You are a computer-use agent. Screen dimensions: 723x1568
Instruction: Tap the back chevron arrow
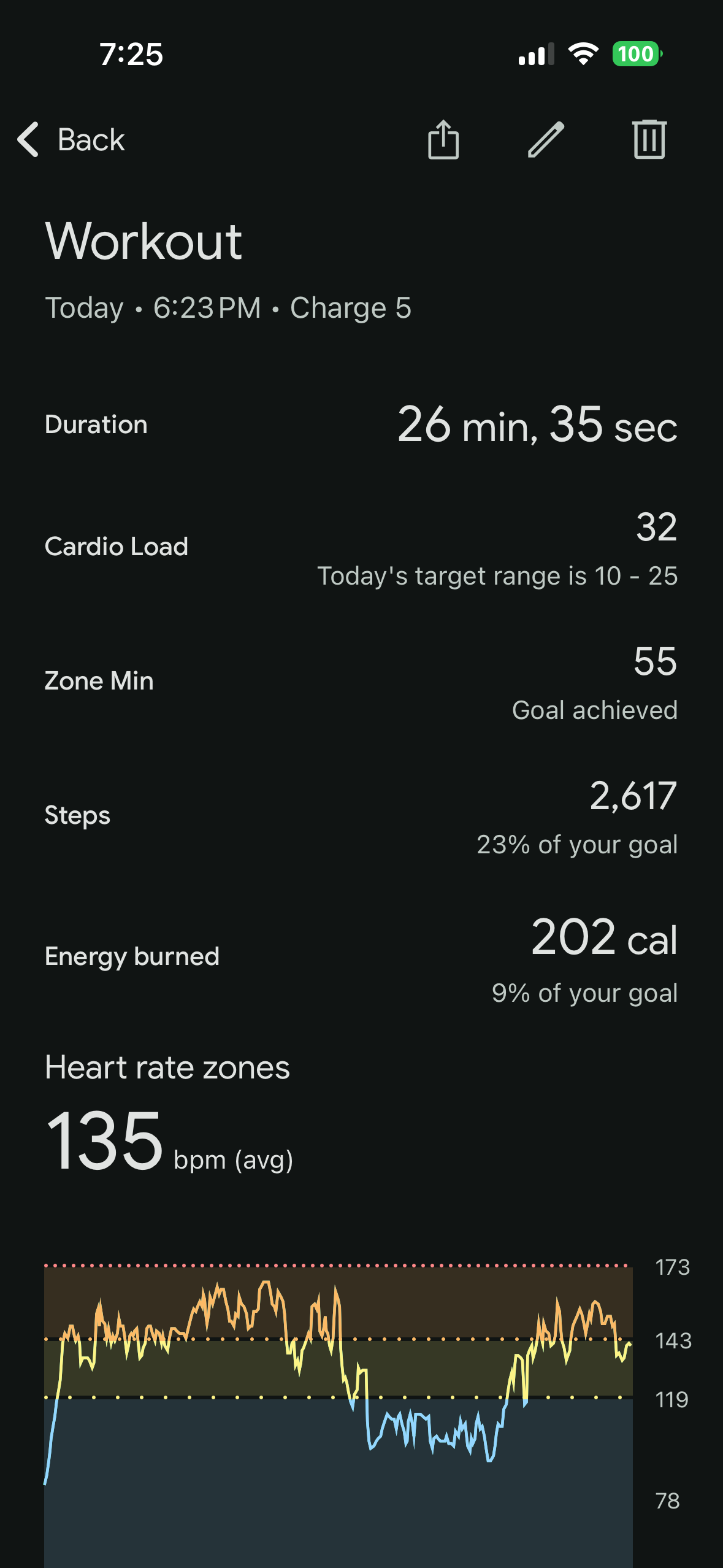28,140
